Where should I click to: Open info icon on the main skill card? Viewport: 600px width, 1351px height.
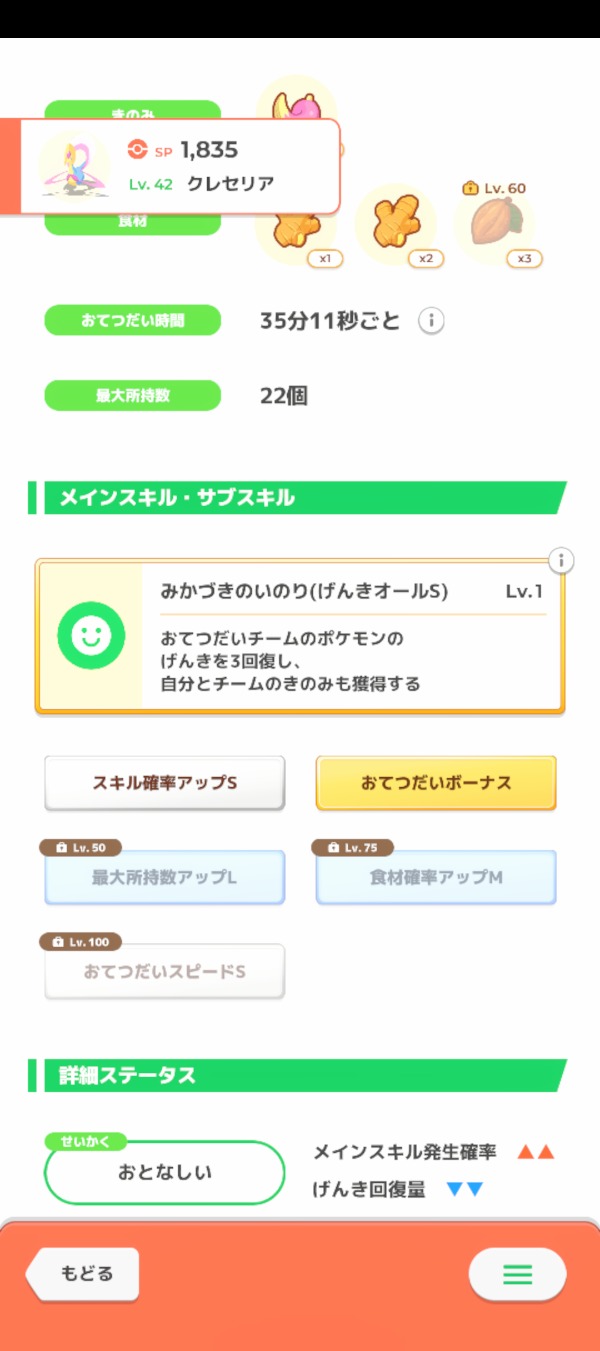click(562, 560)
